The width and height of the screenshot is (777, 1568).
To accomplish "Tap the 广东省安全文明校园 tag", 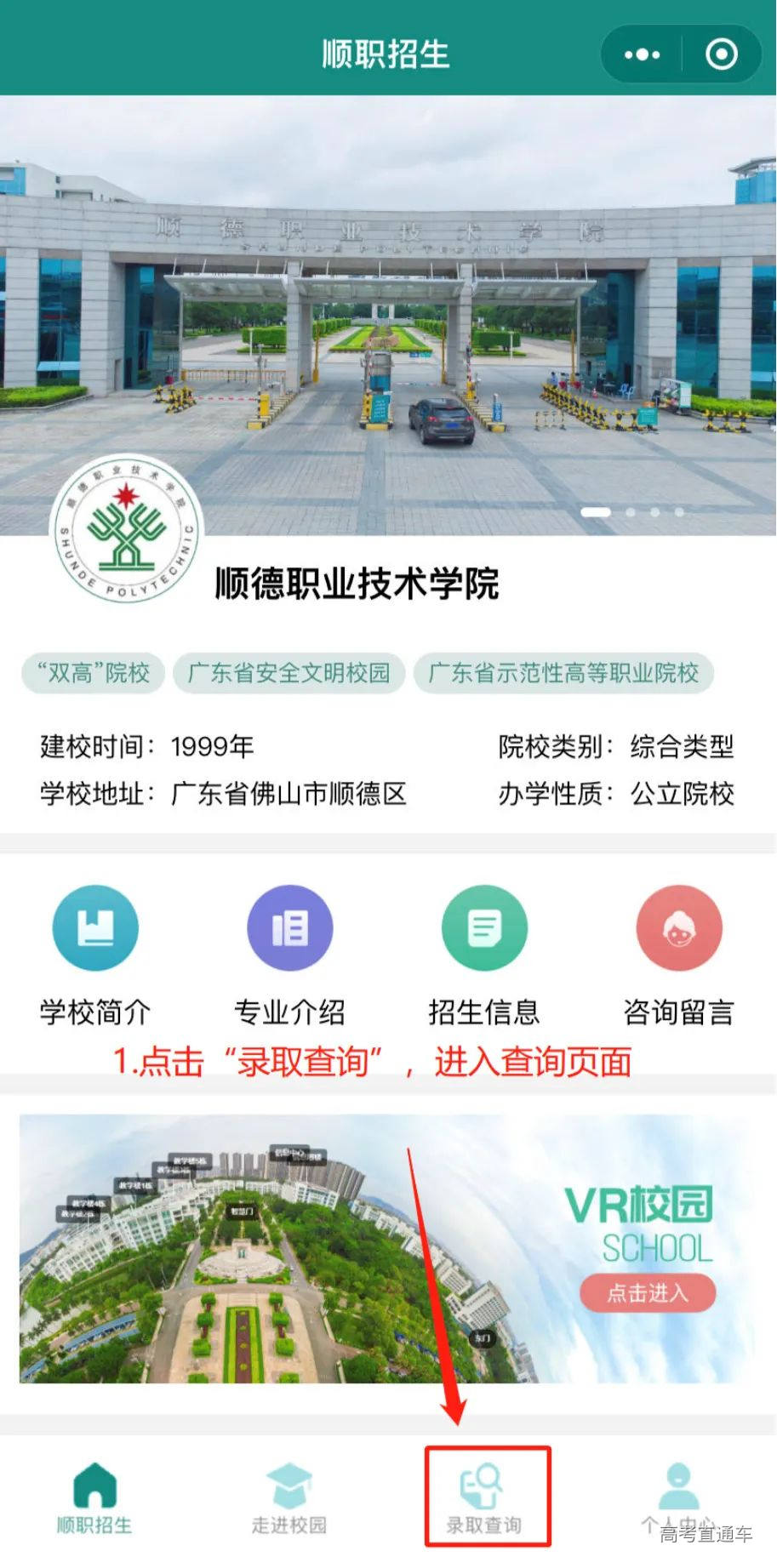I will click(x=289, y=673).
